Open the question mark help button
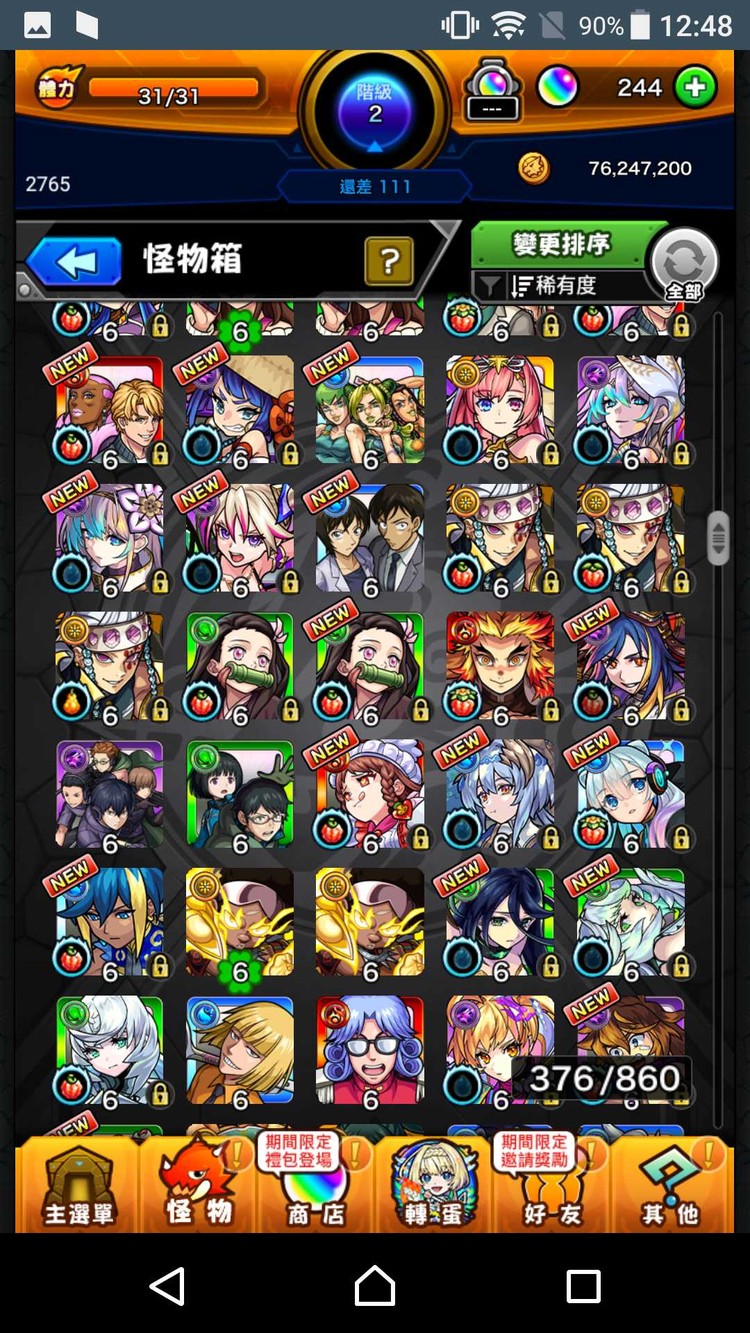This screenshot has height=1333, width=750. point(388,262)
